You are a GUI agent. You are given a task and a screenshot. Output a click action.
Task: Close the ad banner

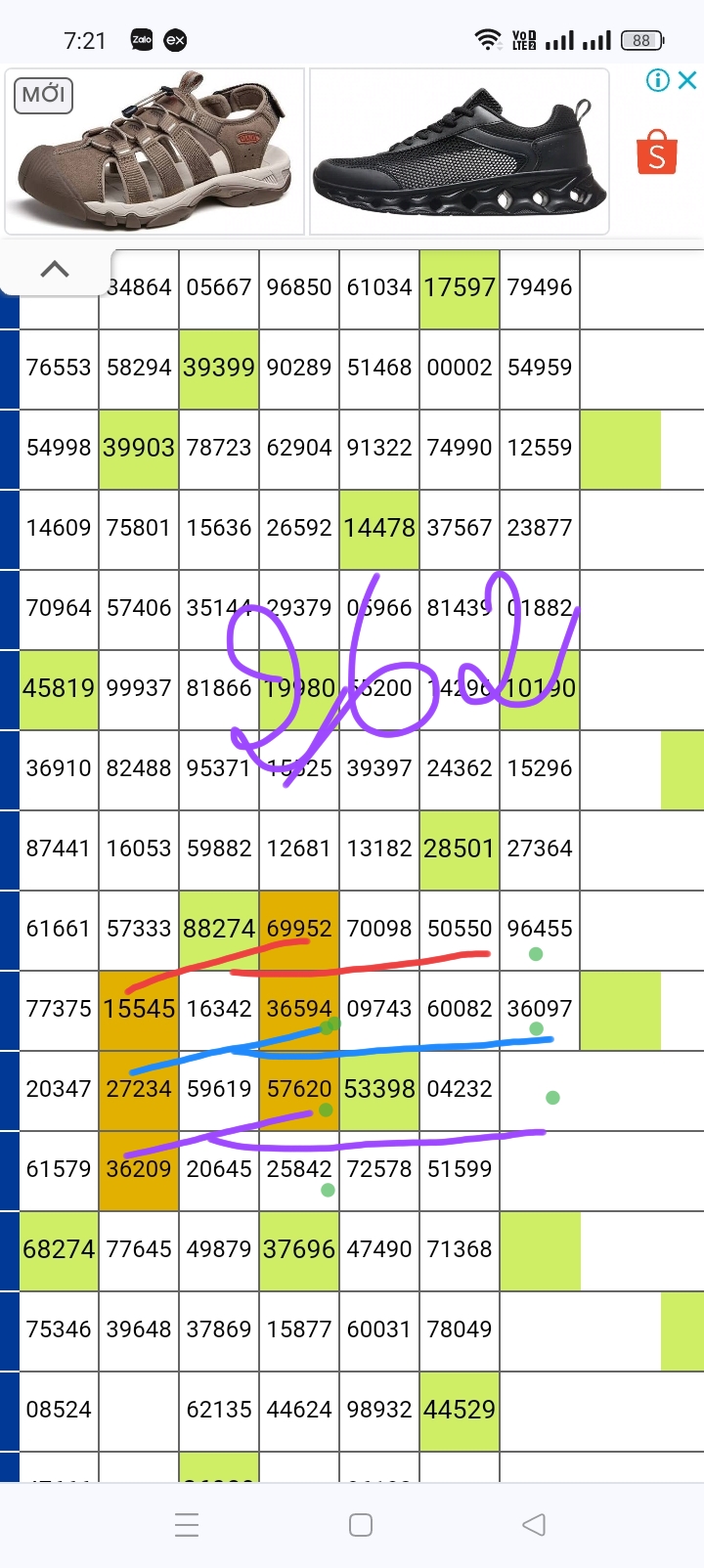[x=687, y=80]
